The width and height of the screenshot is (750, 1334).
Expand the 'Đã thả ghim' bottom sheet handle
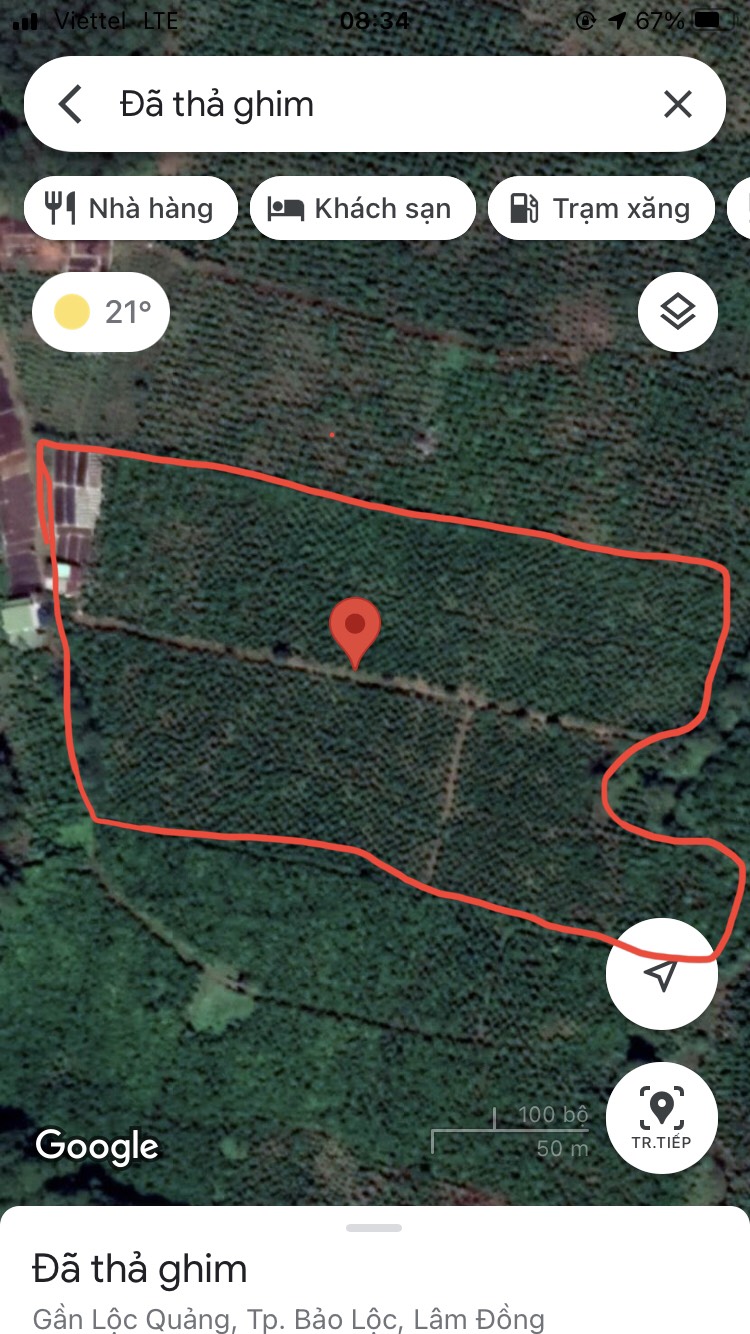374,1228
